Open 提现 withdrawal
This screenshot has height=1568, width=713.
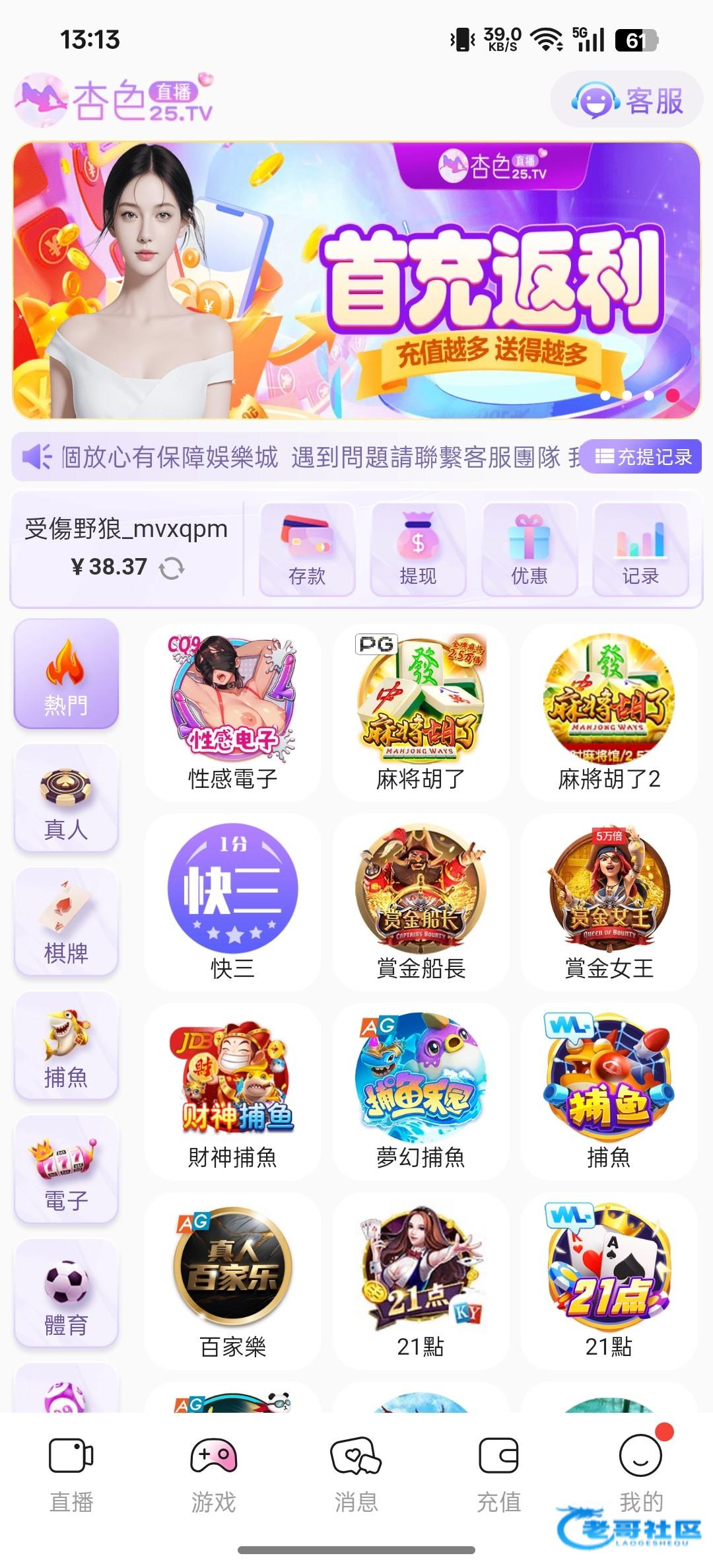pyautogui.click(x=418, y=550)
